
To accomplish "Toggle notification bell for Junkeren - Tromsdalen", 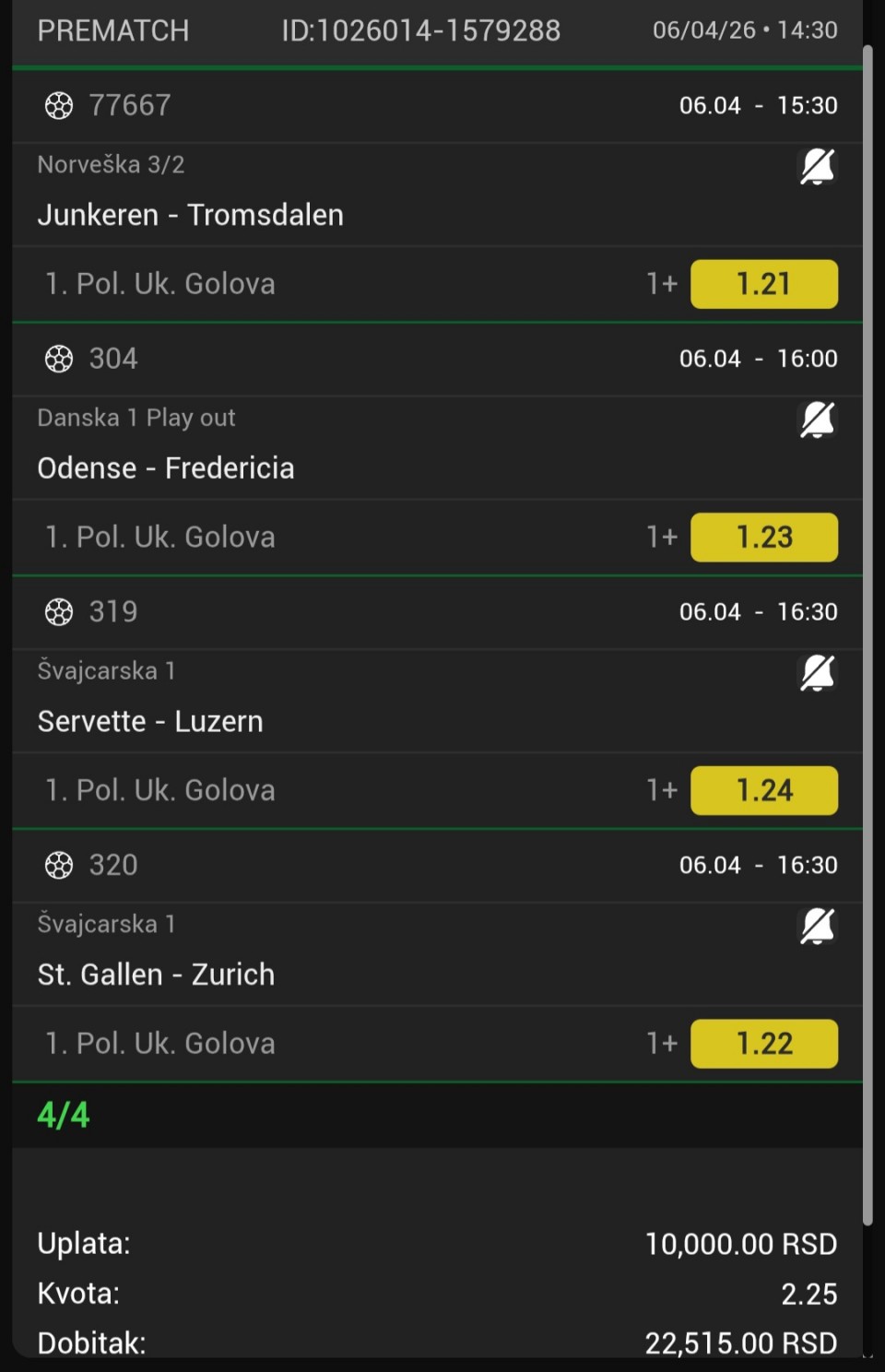I will click(x=817, y=167).
